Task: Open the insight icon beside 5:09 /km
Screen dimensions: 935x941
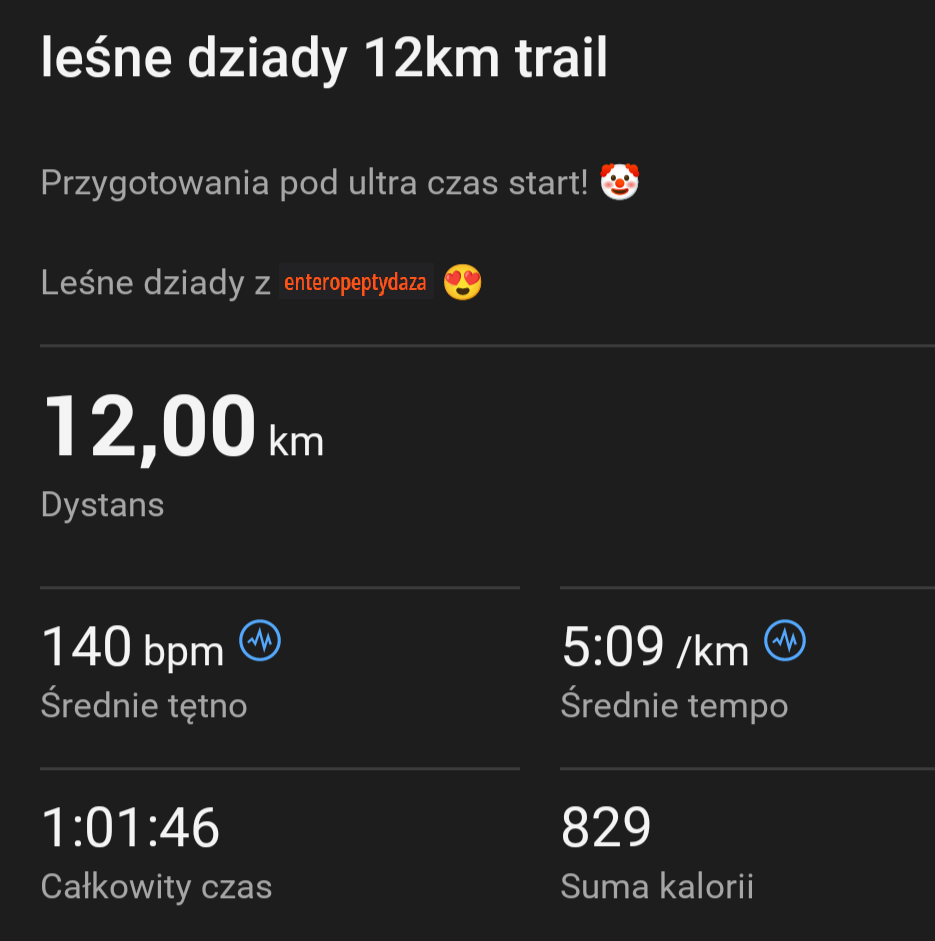Action: click(x=785, y=640)
